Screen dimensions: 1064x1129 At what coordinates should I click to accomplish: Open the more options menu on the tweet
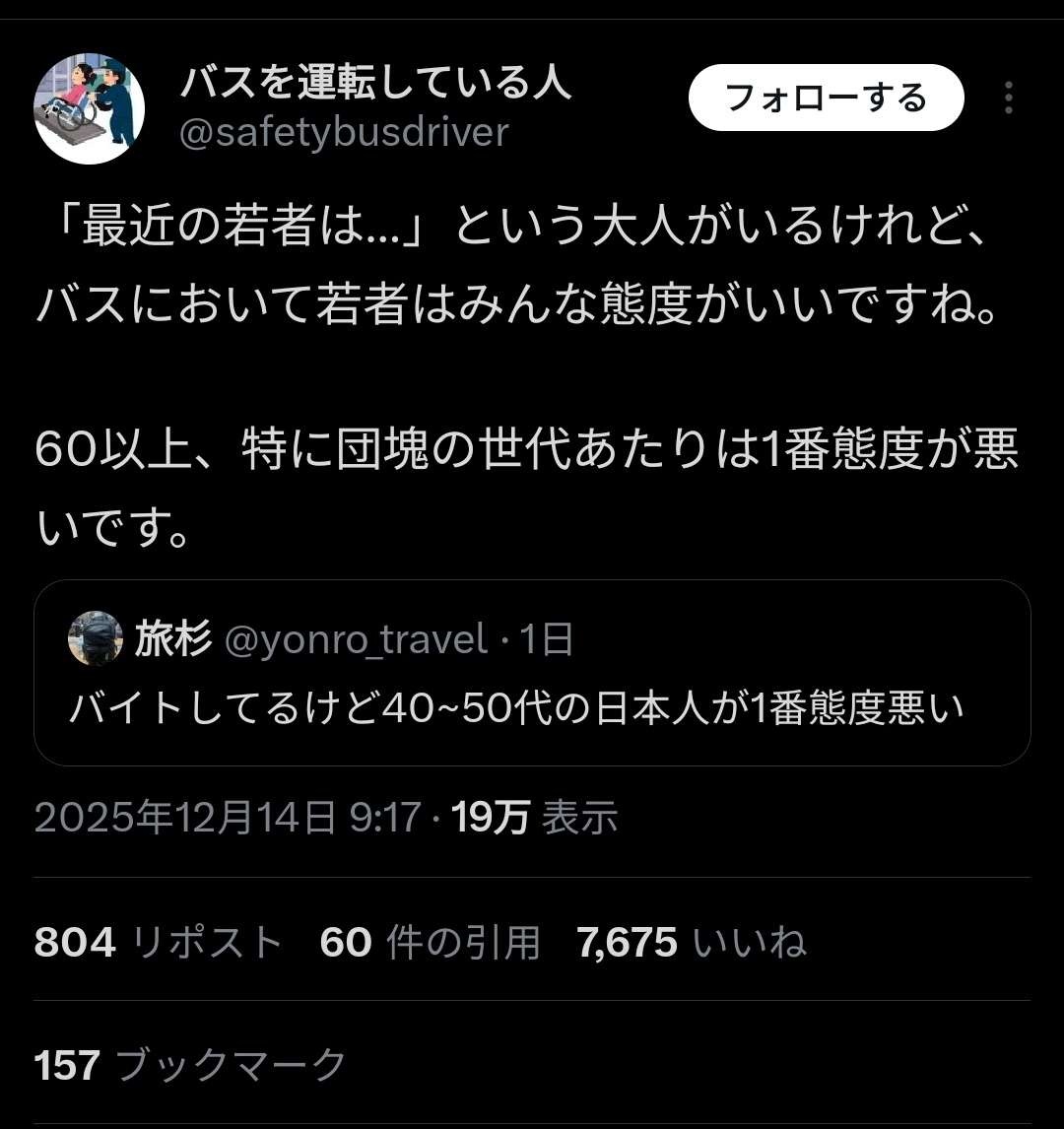(x=1009, y=99)
